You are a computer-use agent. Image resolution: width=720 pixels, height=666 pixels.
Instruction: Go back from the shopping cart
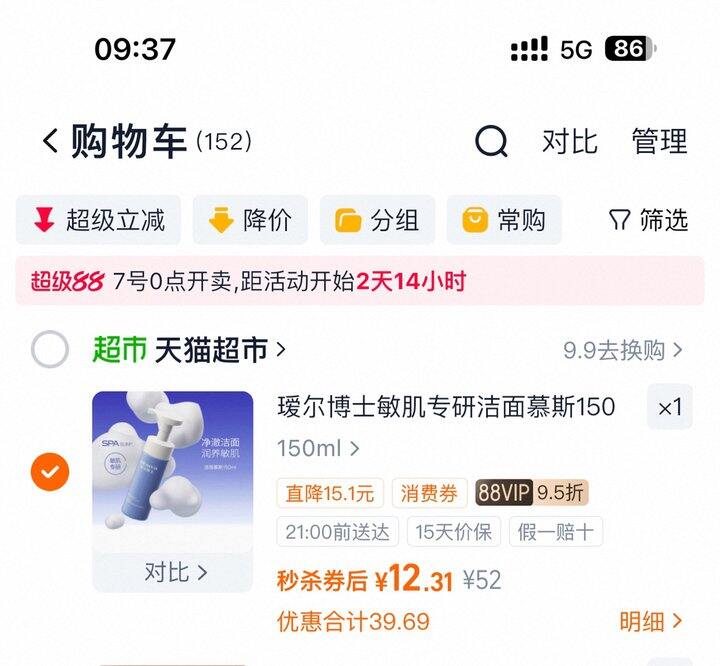point(50,141)
